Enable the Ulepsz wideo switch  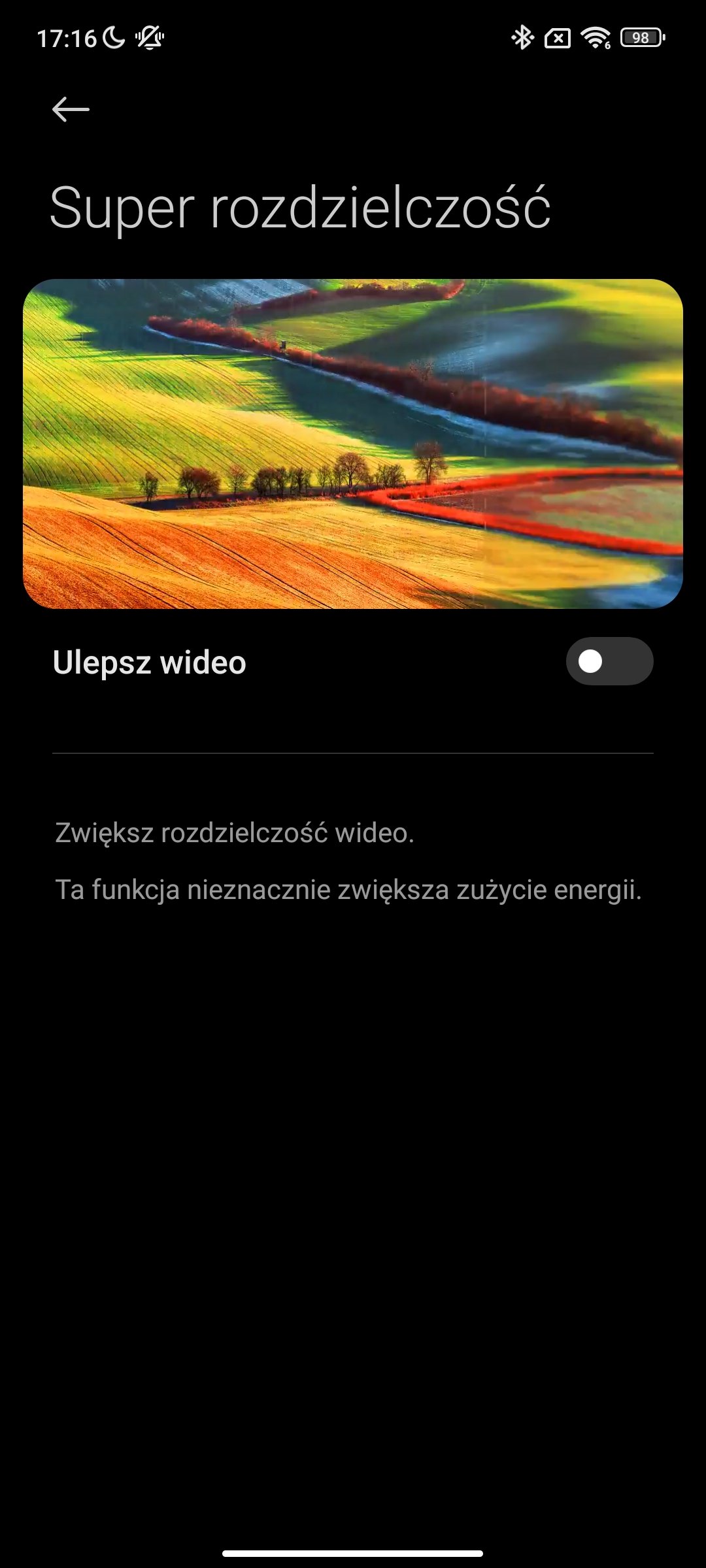(x=609, y=661)
